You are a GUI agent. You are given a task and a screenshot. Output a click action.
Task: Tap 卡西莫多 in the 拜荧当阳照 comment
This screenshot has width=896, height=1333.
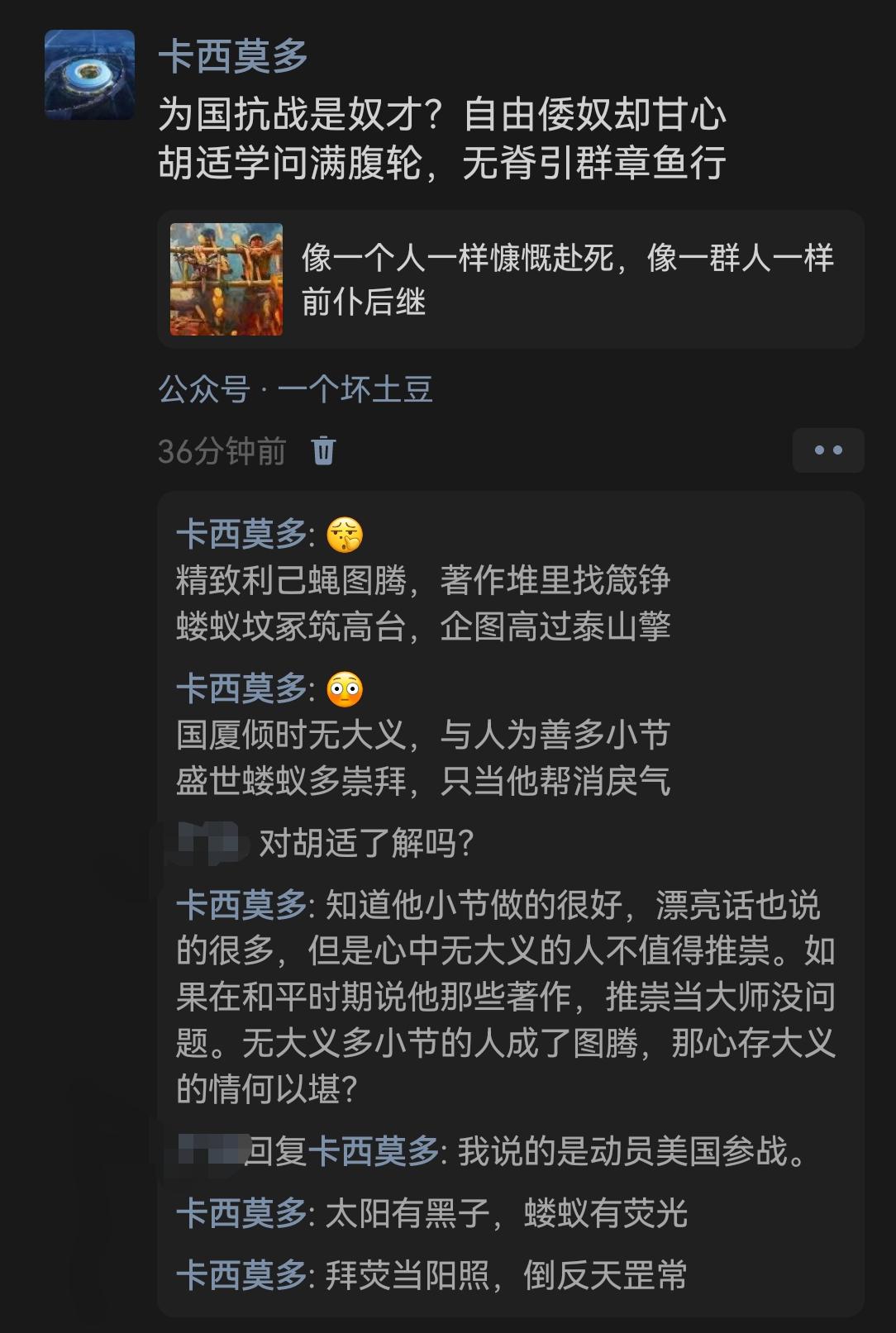pyautogui.click(x=241, y=1275)
